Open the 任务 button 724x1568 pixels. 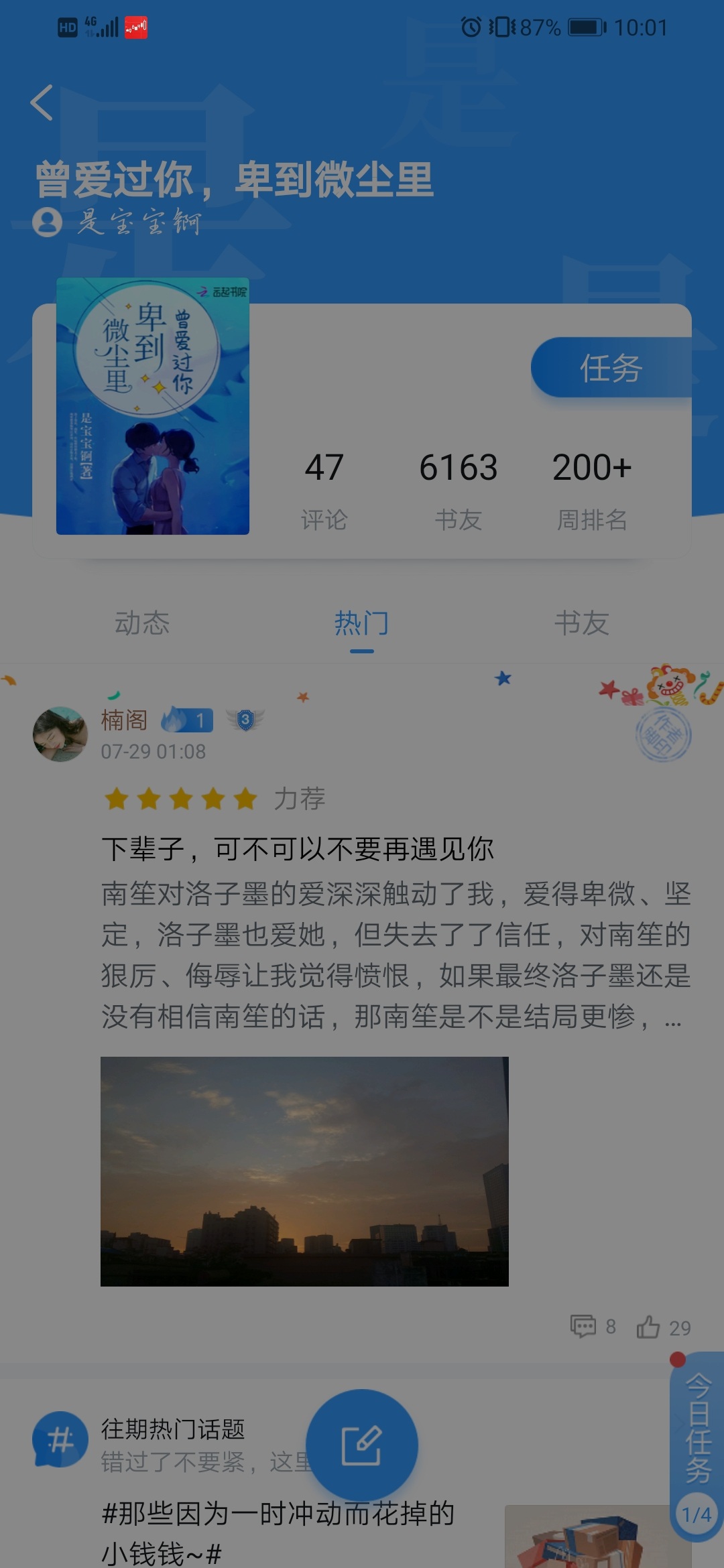point(610,368)
